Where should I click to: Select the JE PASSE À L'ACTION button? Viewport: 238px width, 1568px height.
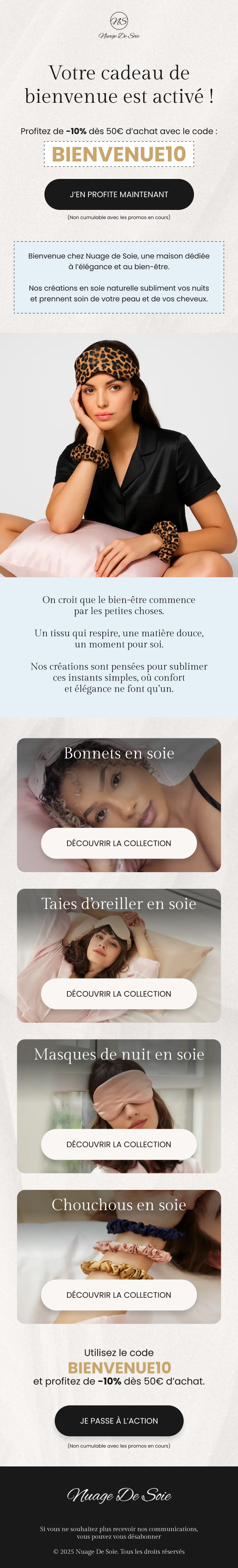click(119, 1420)
